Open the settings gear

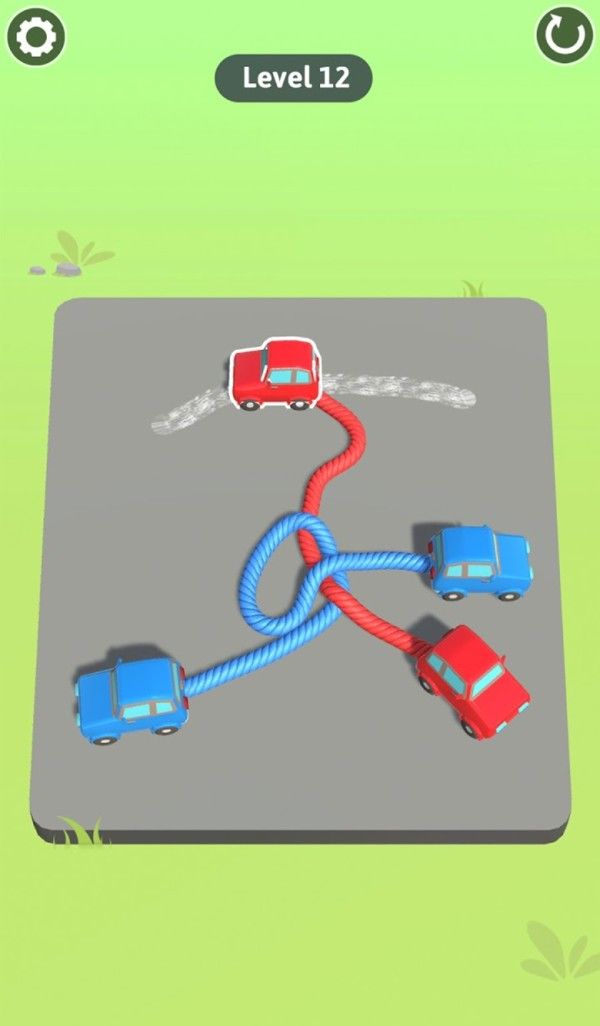point(36,36)
